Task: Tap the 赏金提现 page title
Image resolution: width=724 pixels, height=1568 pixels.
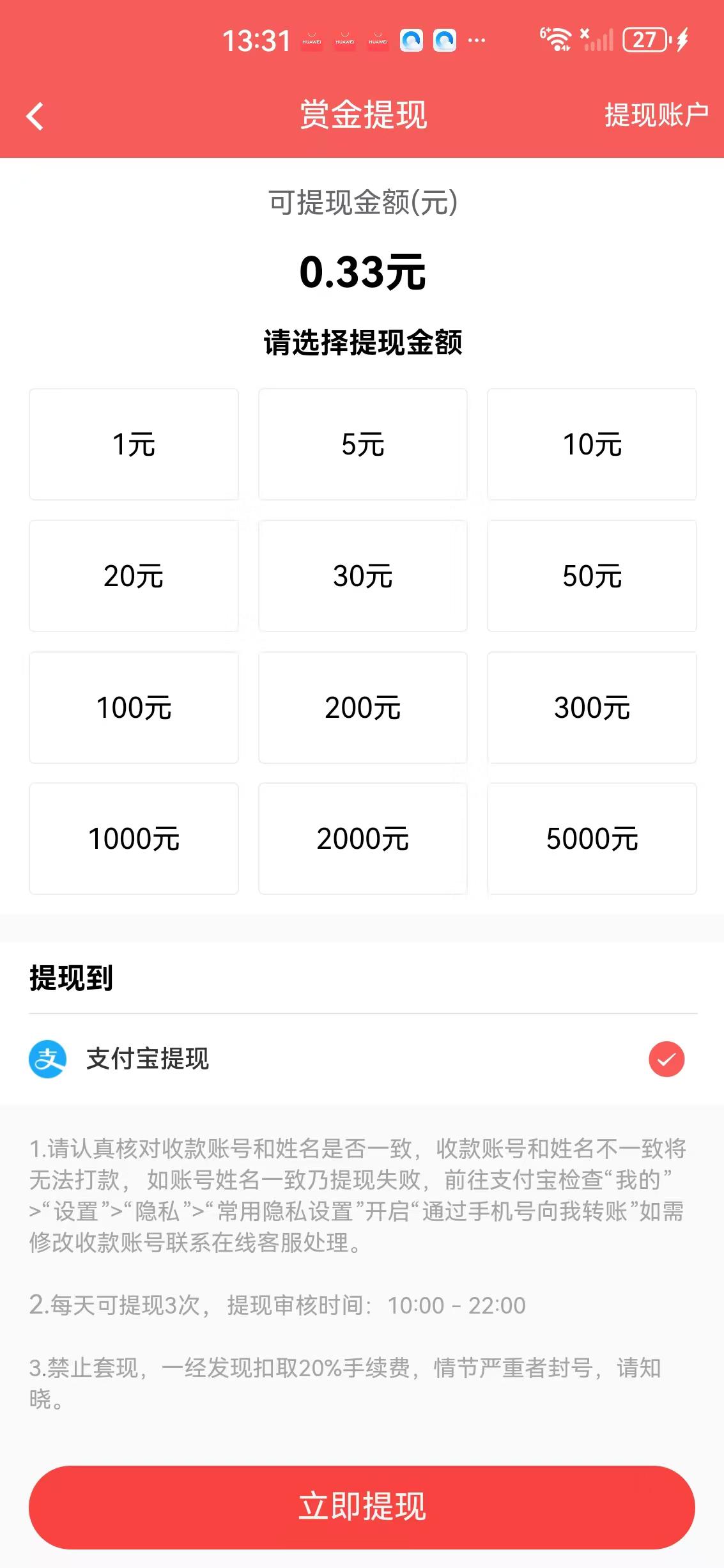Action: point(362,115)
